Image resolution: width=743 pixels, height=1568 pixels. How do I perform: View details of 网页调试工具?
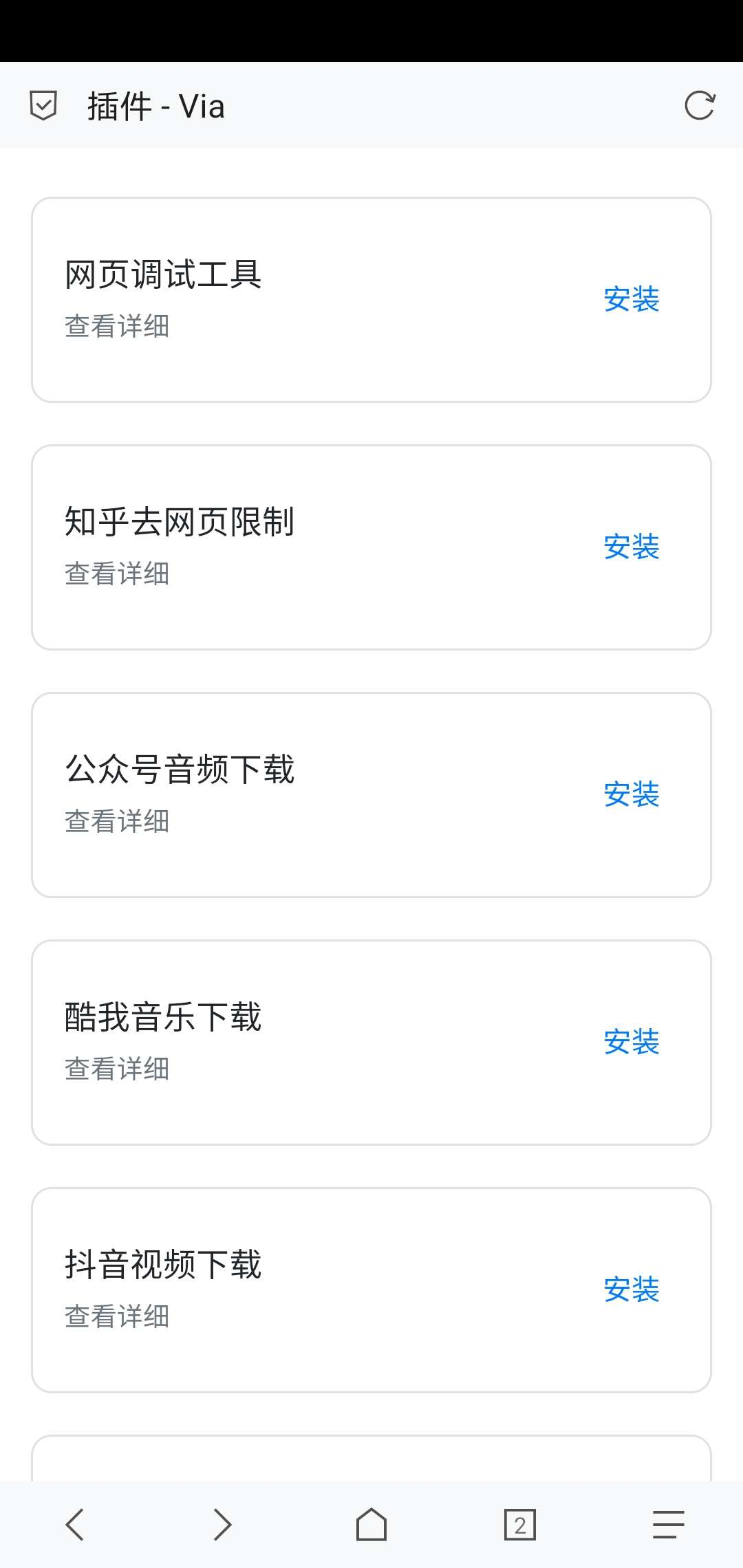pos(117,327)
